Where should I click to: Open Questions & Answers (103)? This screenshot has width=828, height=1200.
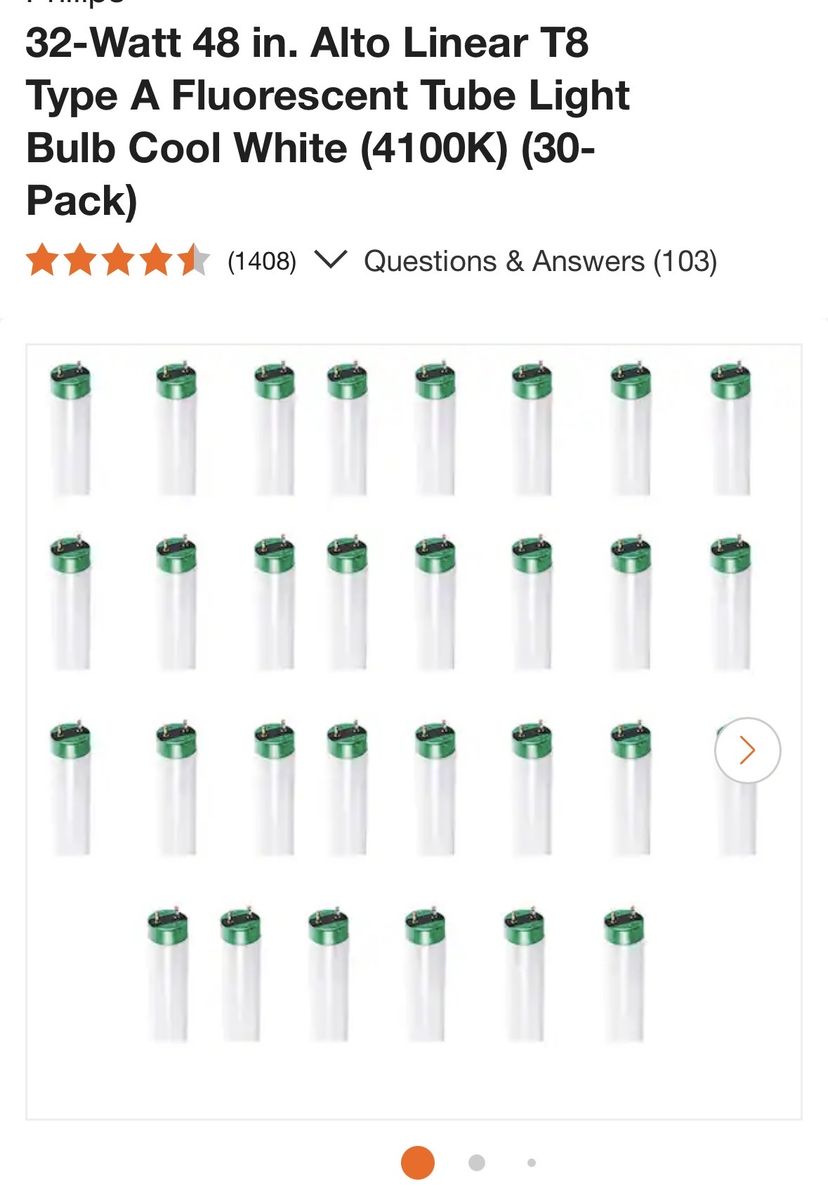[x=540, y=262]
